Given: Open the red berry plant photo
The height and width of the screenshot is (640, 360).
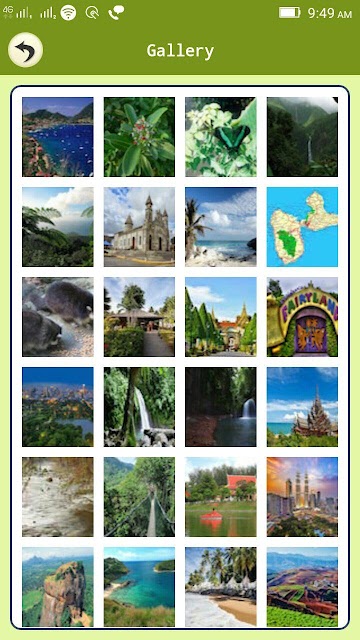Looking at the screenshot, I should 139,137.
